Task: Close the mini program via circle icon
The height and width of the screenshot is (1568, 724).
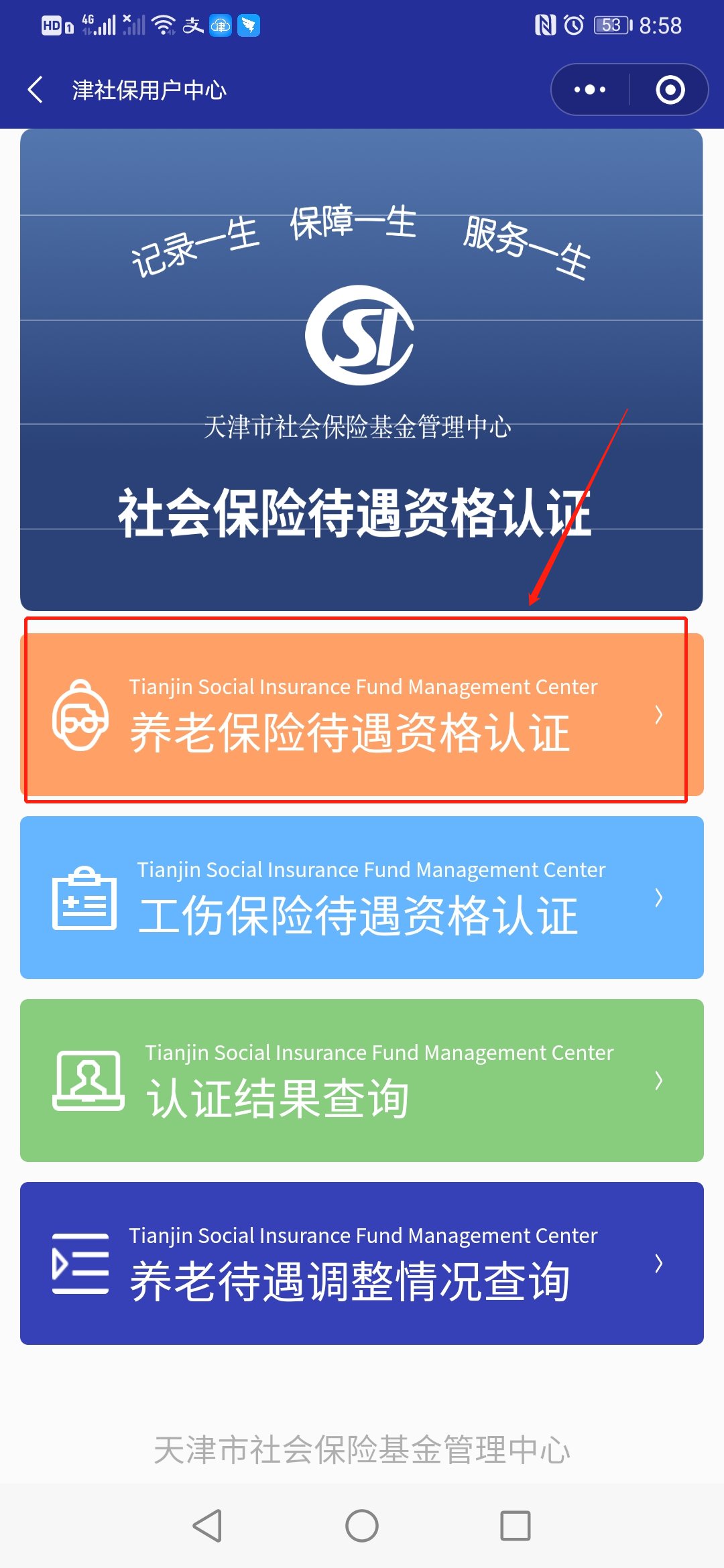Action: coord(670,90)
